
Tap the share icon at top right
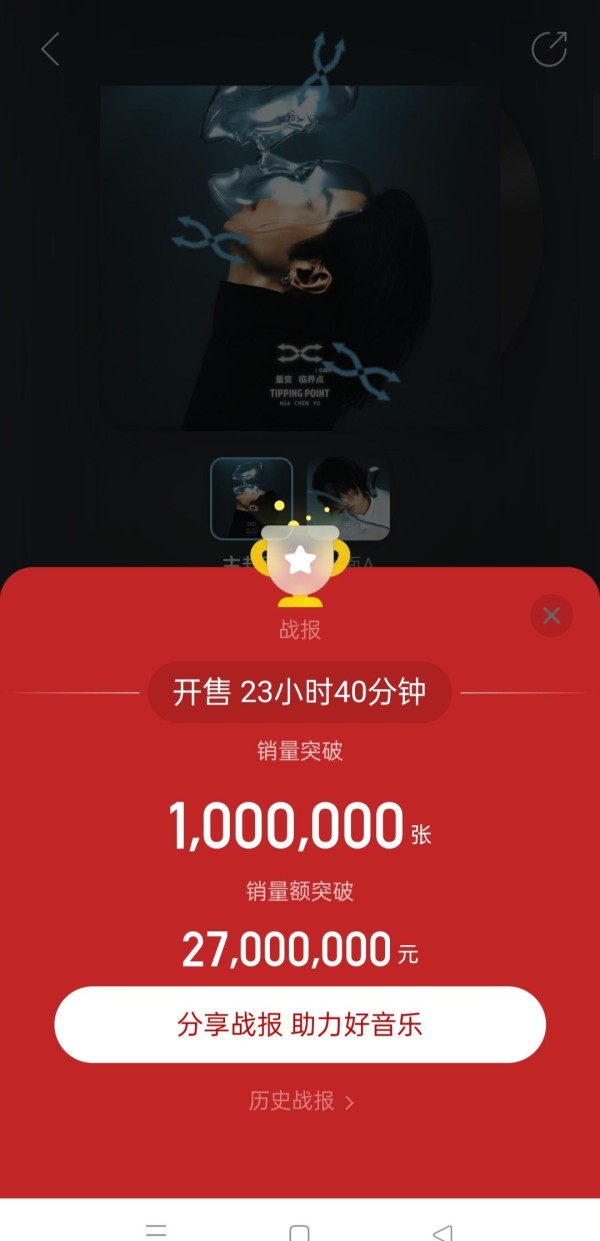click(549, 48)
